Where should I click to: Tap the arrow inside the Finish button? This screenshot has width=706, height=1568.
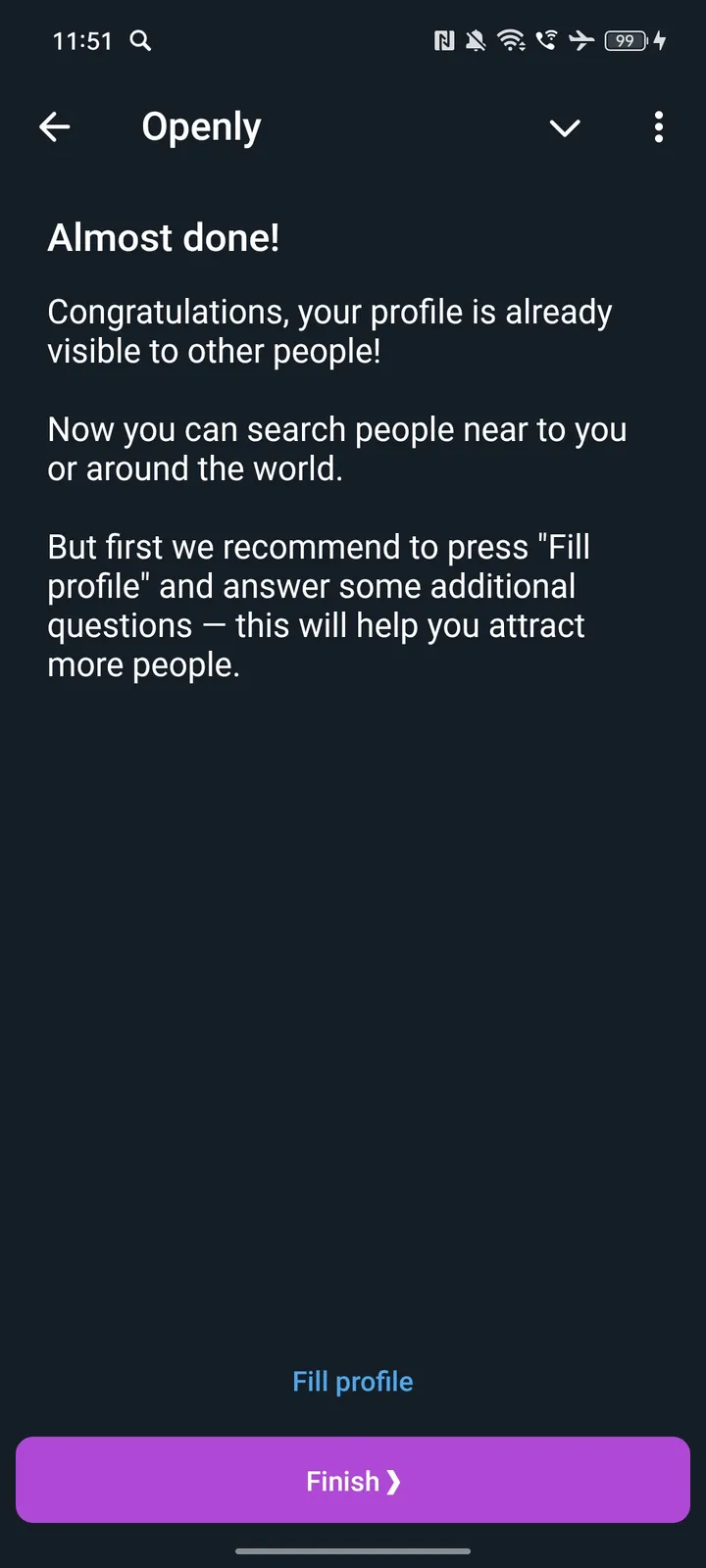(x=394, y=1481)
